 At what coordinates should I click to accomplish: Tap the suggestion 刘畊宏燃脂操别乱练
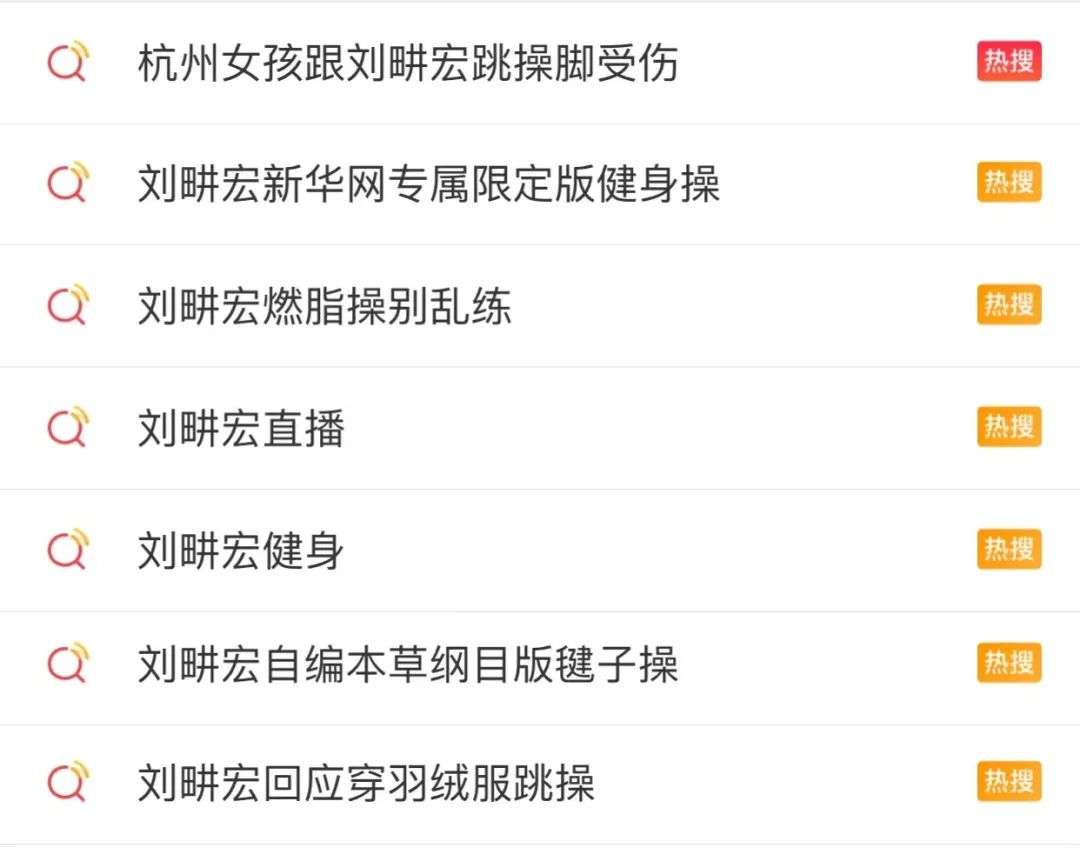[x=325, y=306]
